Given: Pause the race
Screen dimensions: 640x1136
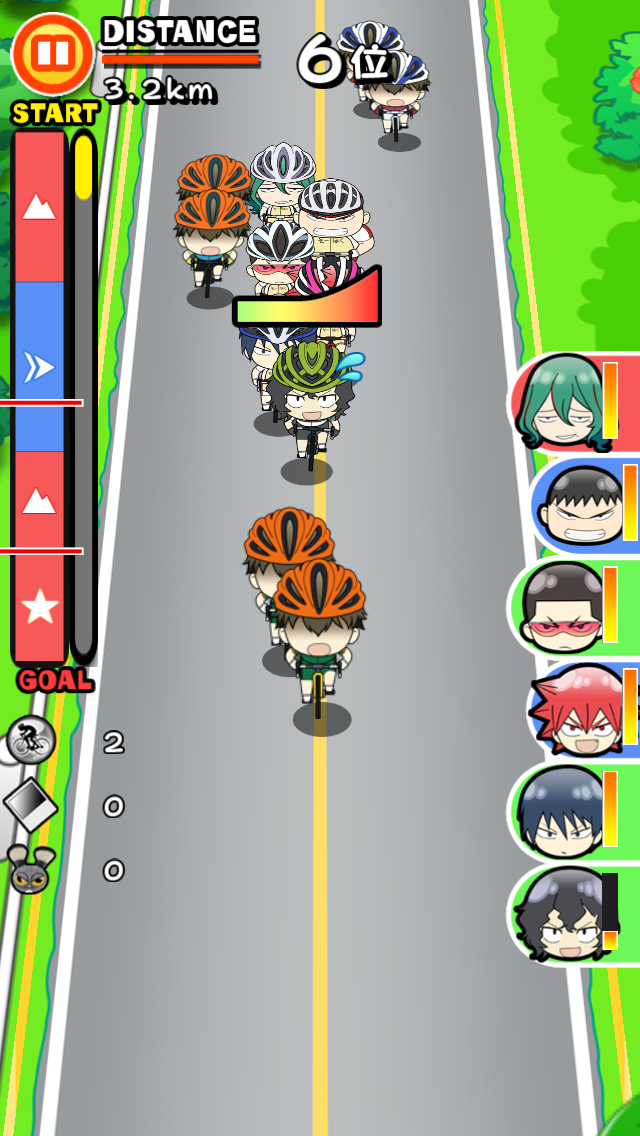Looking at the screenshot, I should 51,55.
